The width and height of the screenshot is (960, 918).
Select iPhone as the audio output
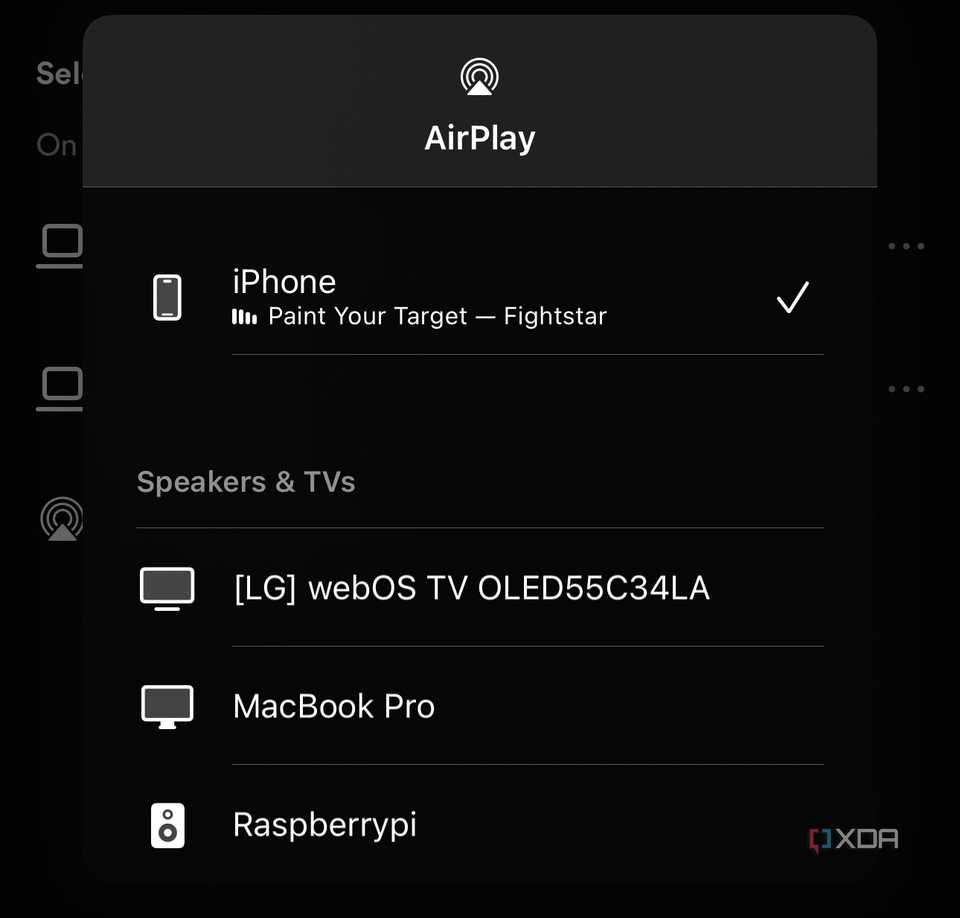(480, 298)
